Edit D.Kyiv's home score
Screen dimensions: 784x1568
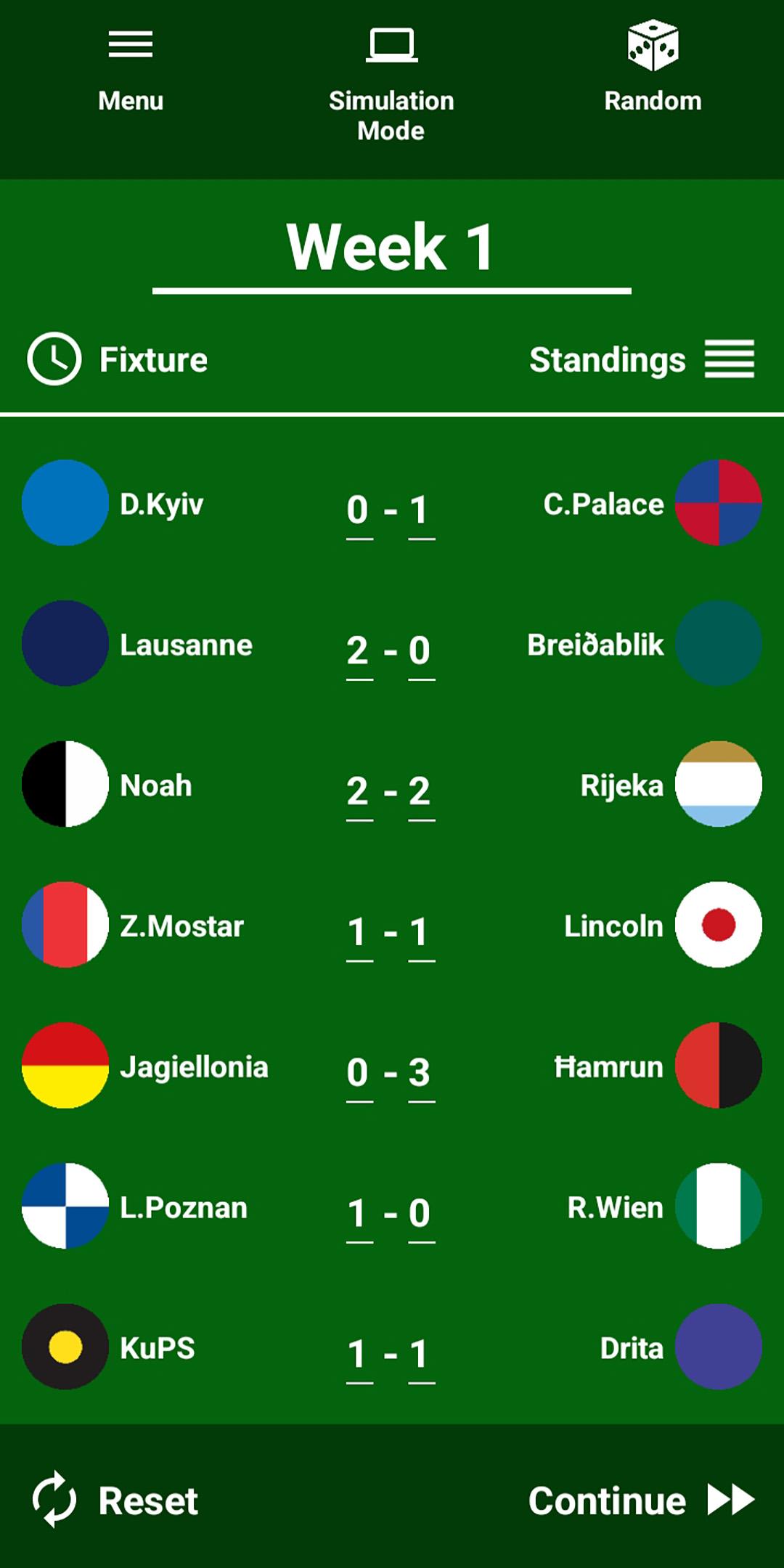359,510
